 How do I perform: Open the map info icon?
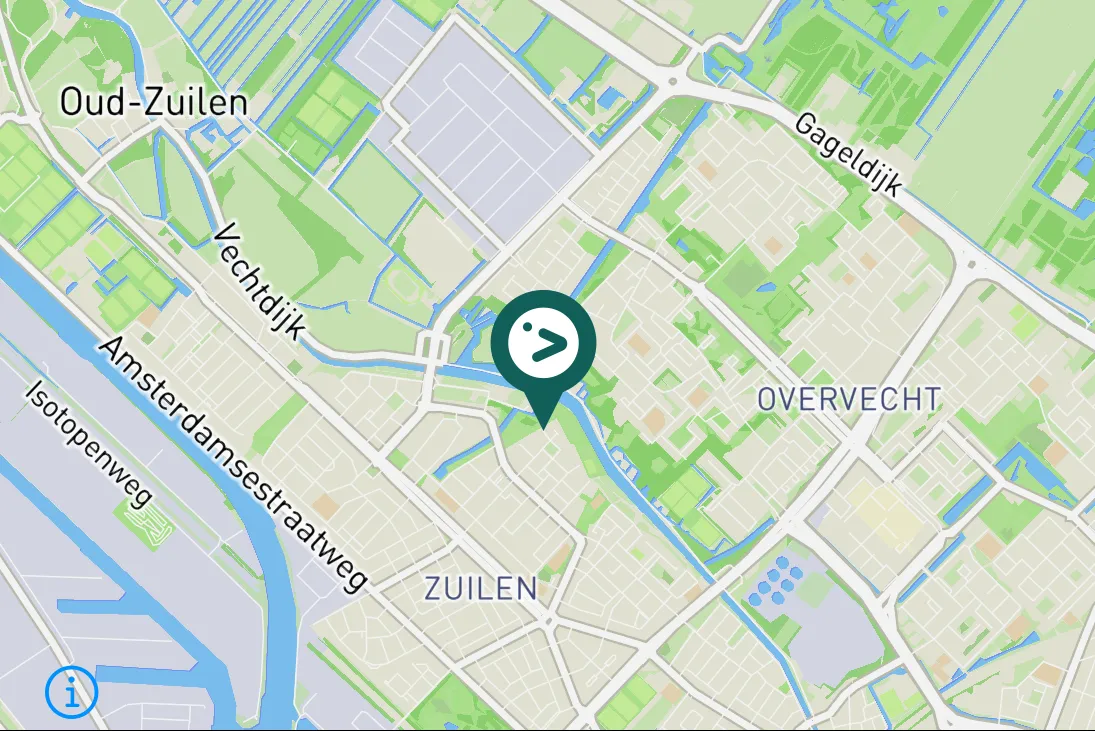click(72, 692)
